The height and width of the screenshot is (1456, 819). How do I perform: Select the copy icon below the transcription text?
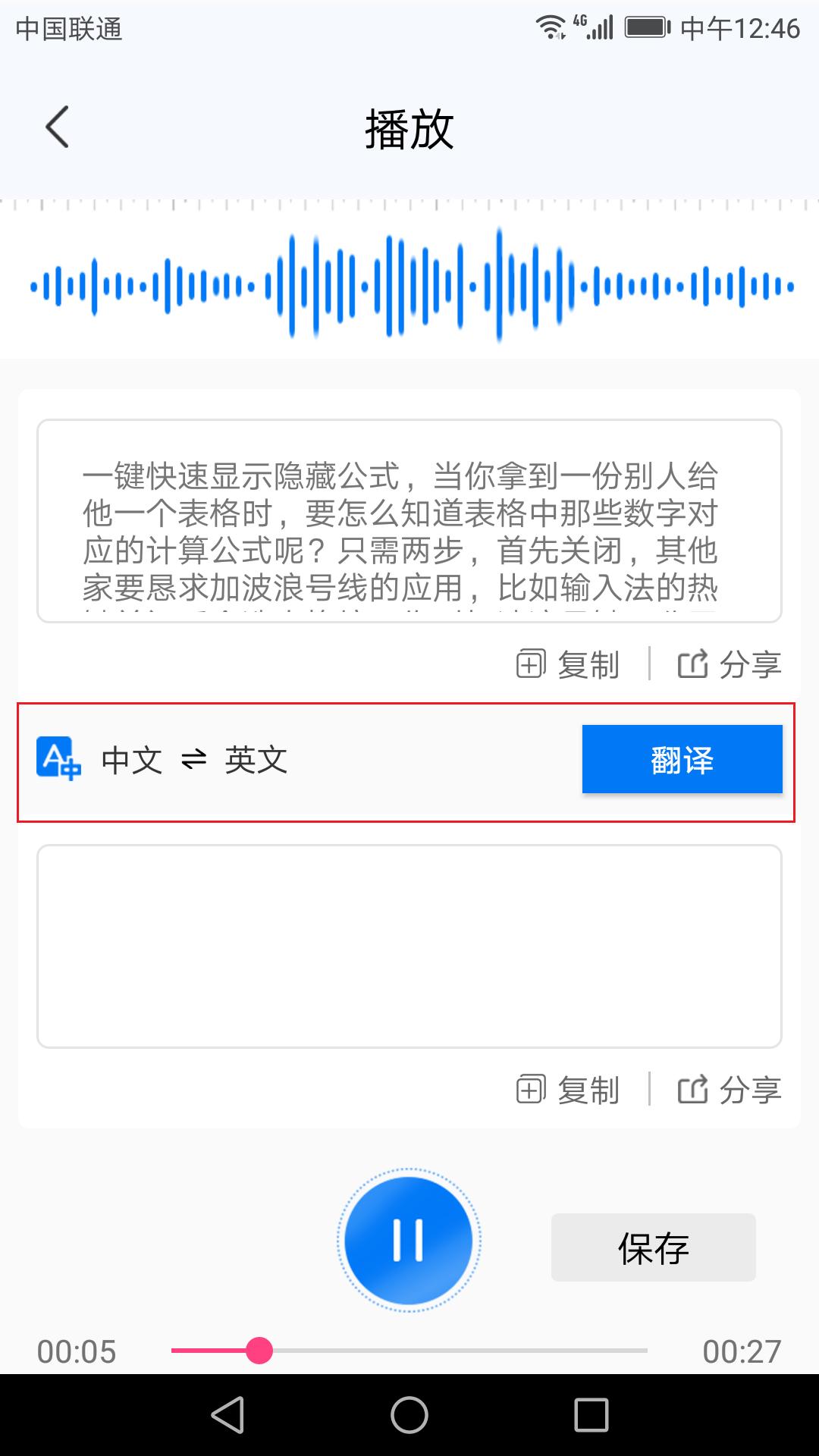531,665
